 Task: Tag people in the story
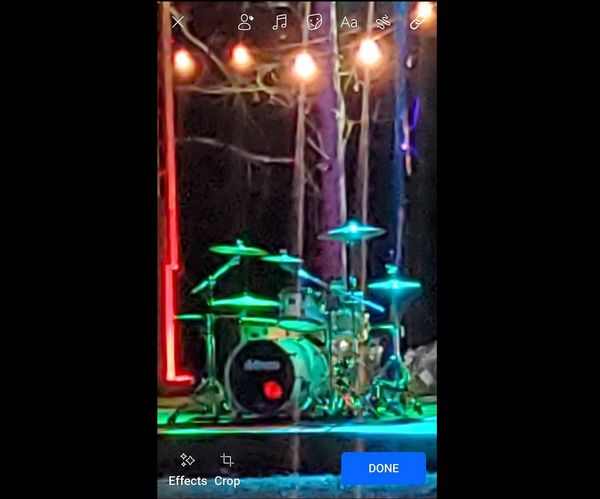[x=246, y=21]
